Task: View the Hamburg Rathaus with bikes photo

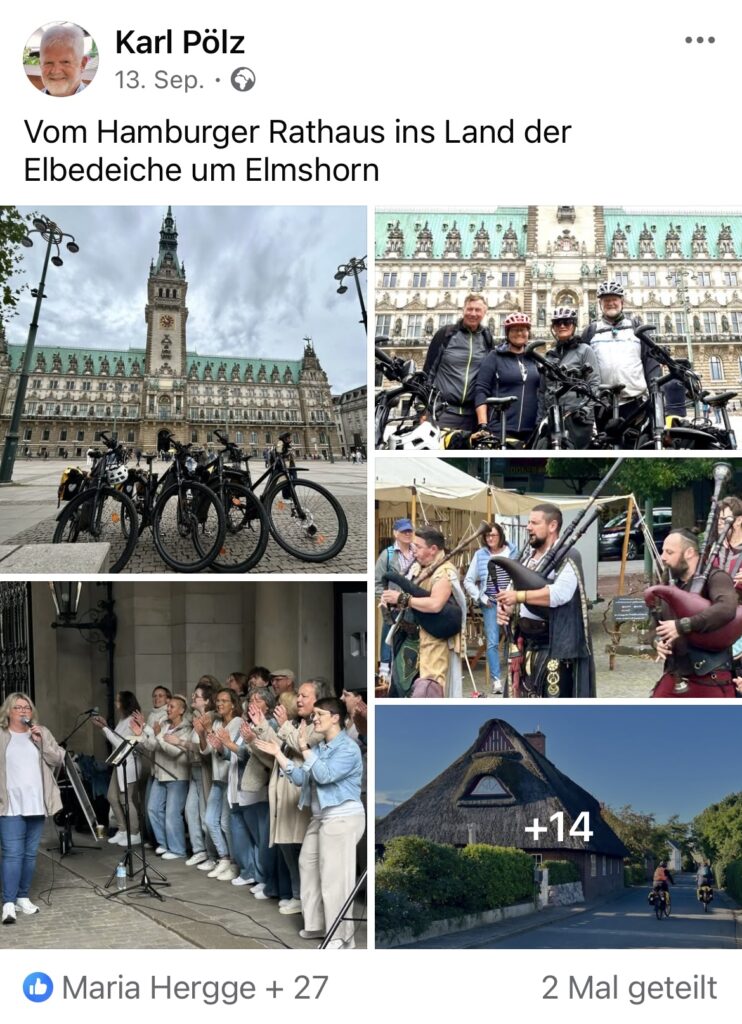Action: [184, 389]
